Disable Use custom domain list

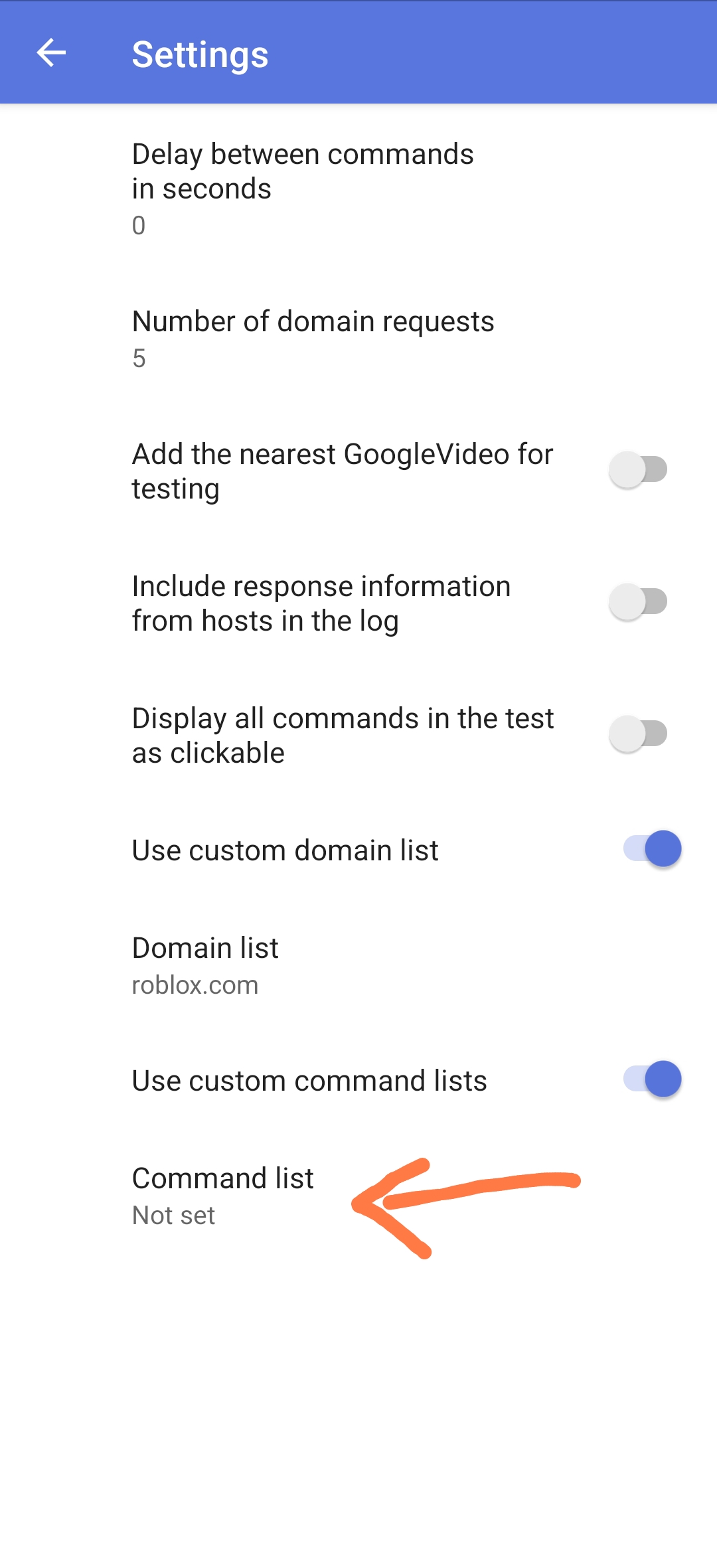click(653, 849)
